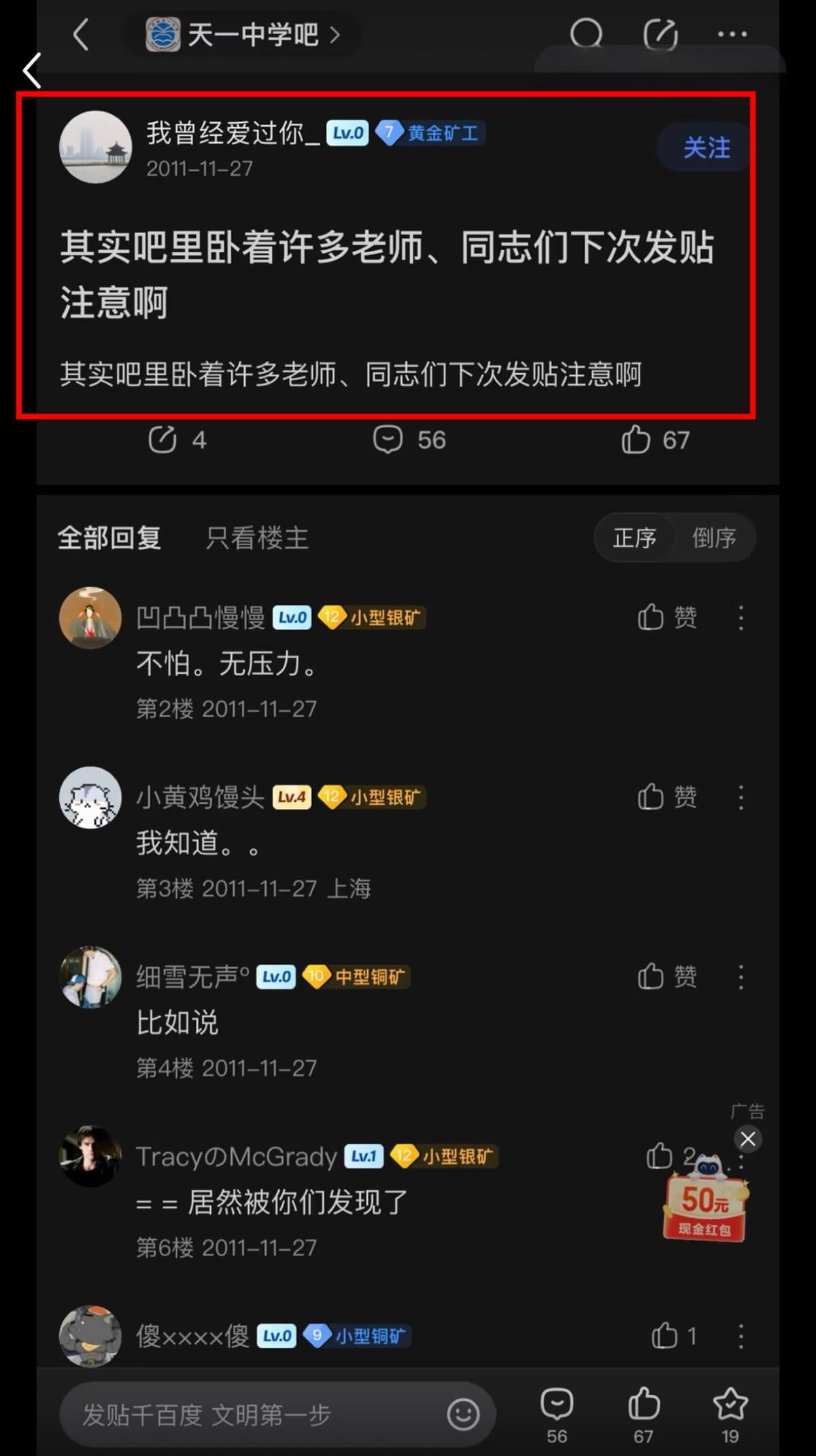Dismiss the 50元 red packet ad
The image size is (816, 1456).
[747, 1139]
